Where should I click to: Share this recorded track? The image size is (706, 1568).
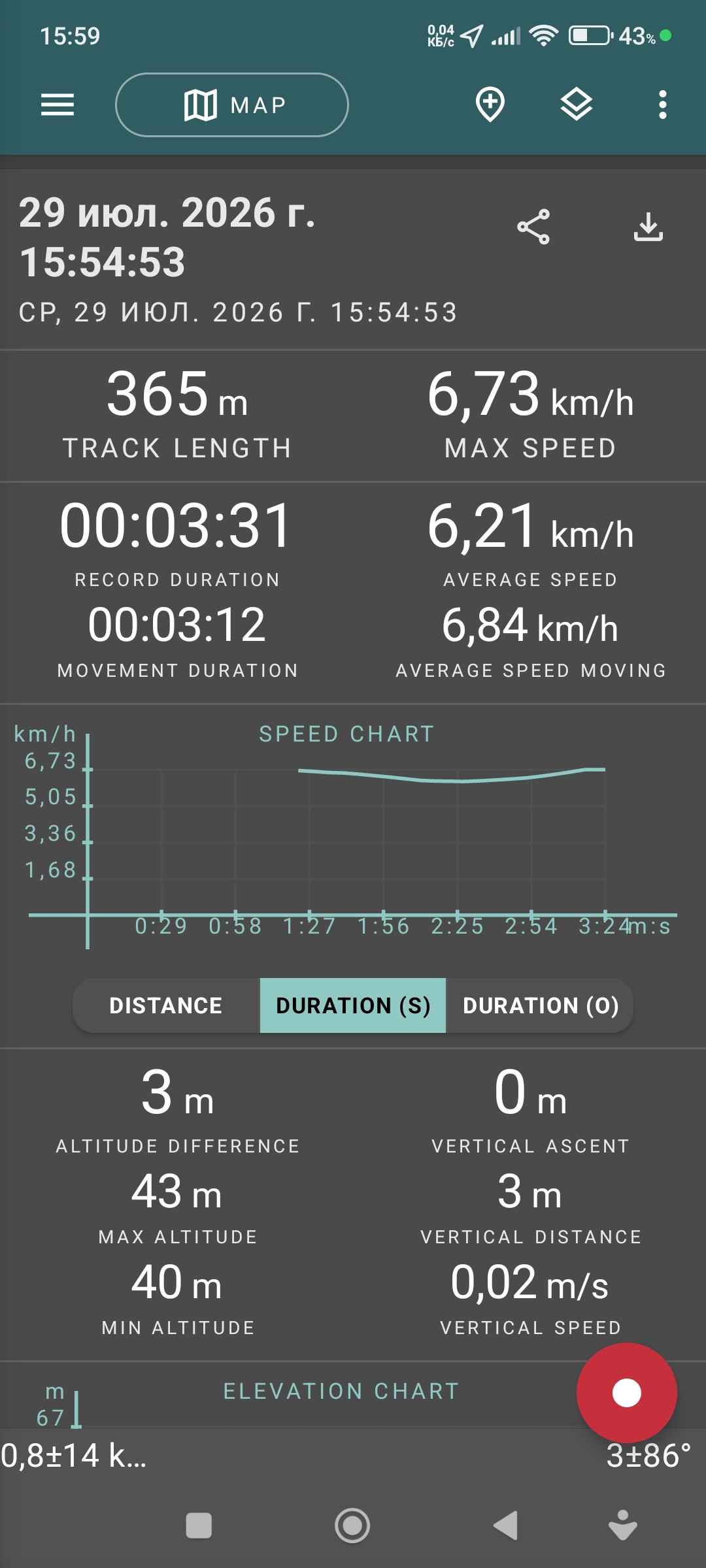point(533,227)
